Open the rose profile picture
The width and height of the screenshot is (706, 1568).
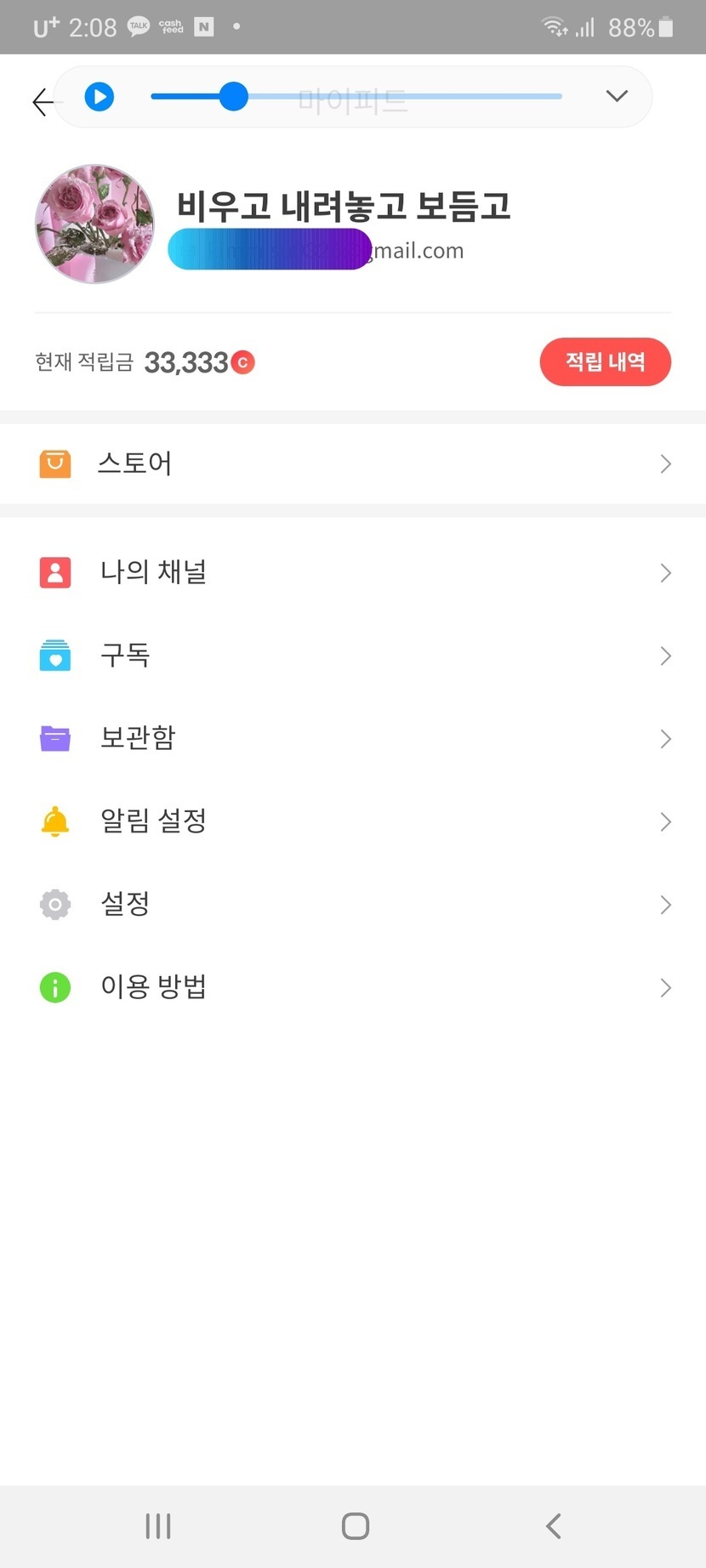click(x=94, y=224)
